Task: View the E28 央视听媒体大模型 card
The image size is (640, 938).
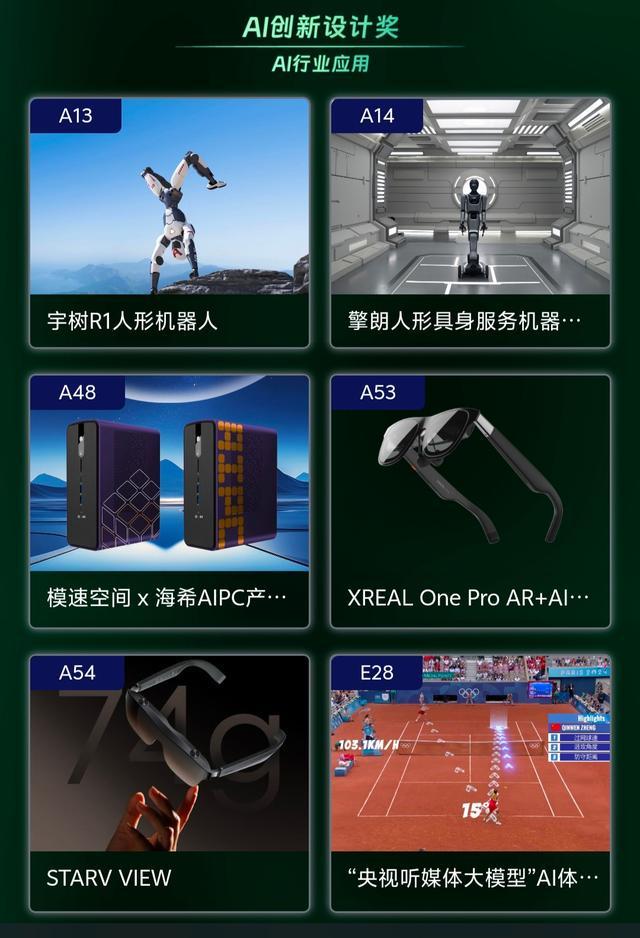Action: click(x=470, y=782)
